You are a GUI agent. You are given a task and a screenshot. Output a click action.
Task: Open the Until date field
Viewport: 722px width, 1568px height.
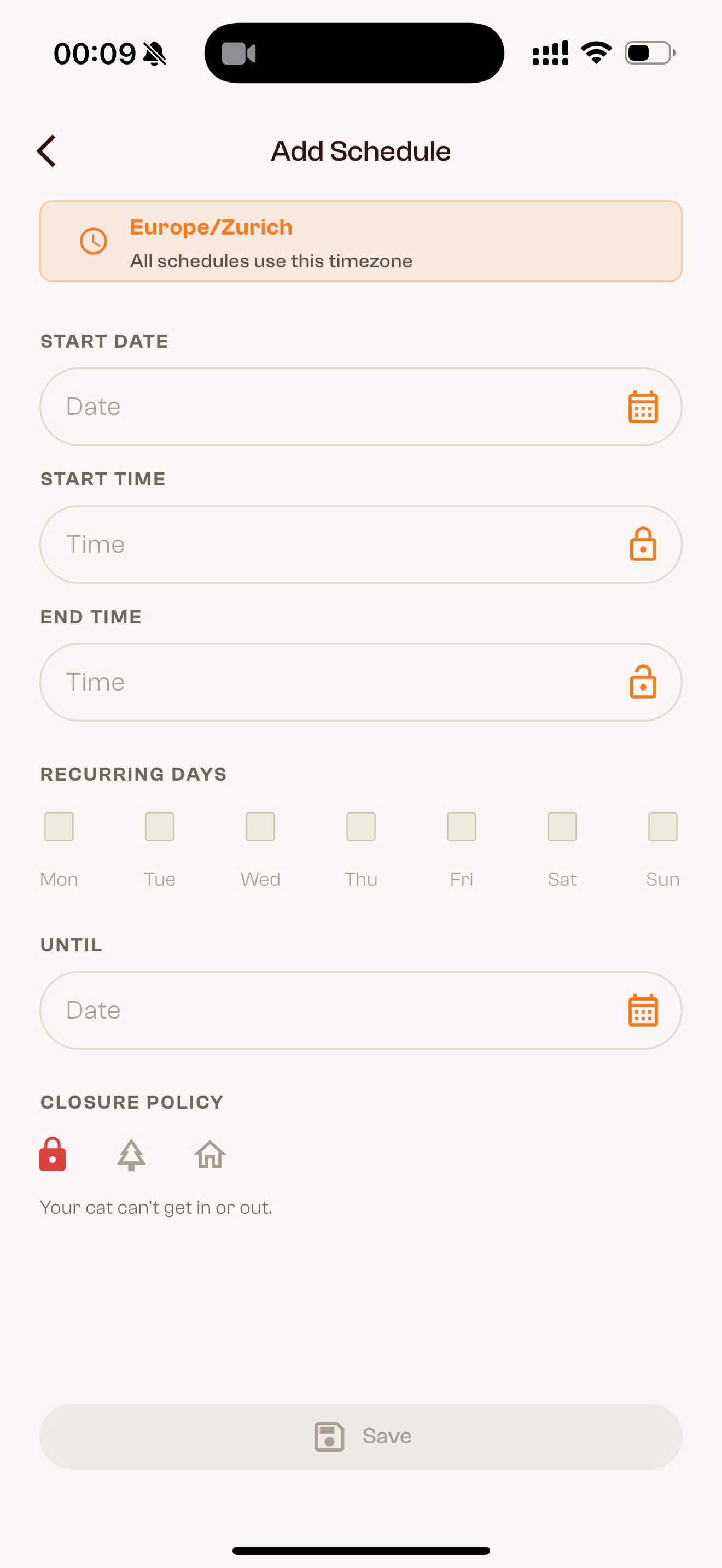[x=360, y=1010]
